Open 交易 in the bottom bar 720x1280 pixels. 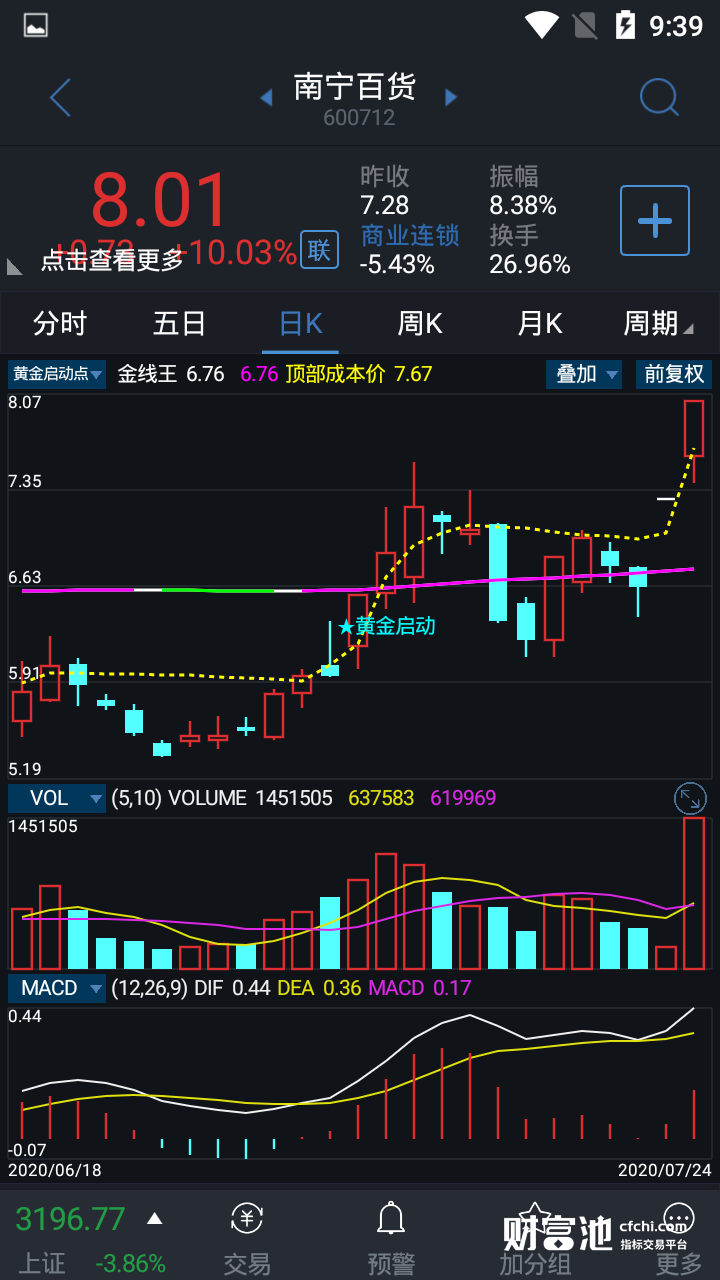pyautogui.click(x=247, y=1238)
